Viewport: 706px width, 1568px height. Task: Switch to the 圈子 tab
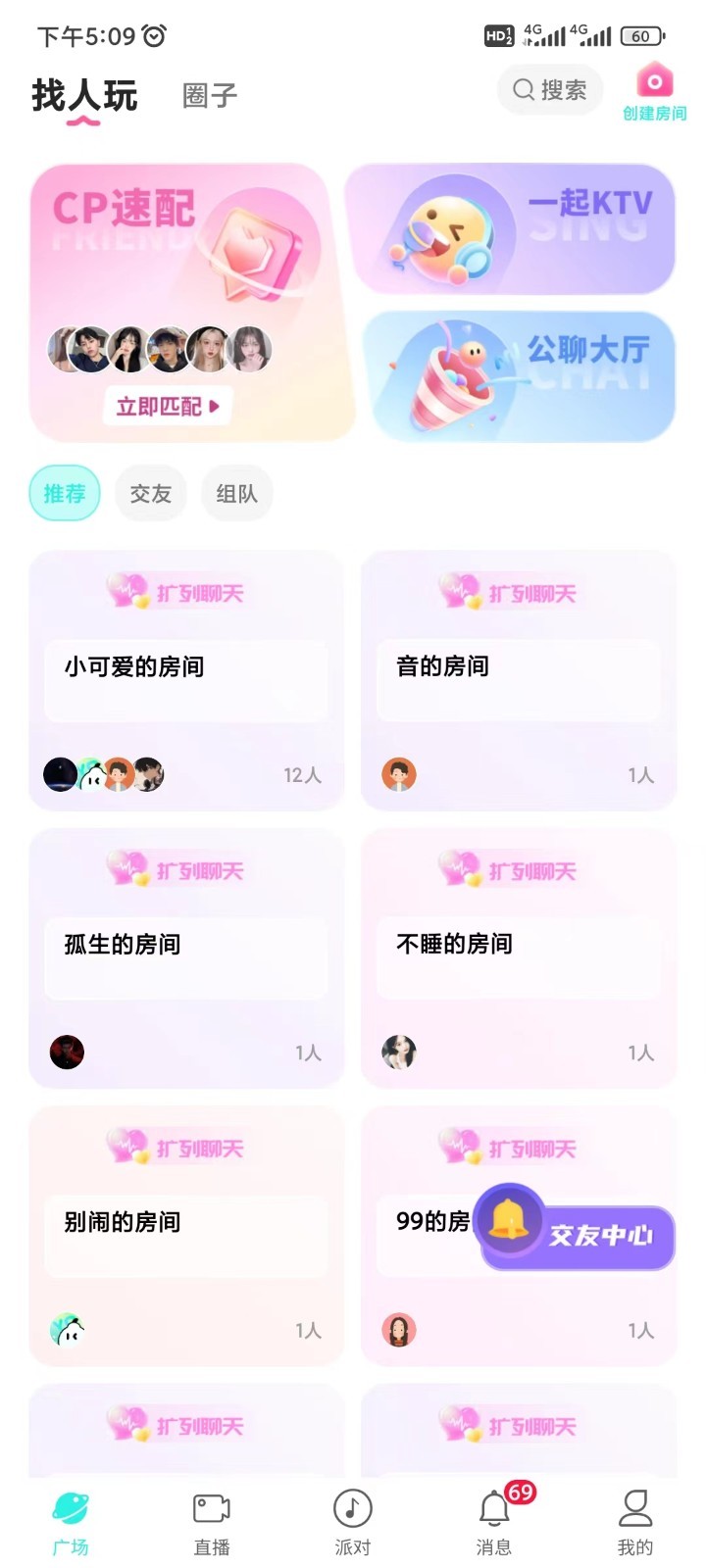click(x=208, y=94)
